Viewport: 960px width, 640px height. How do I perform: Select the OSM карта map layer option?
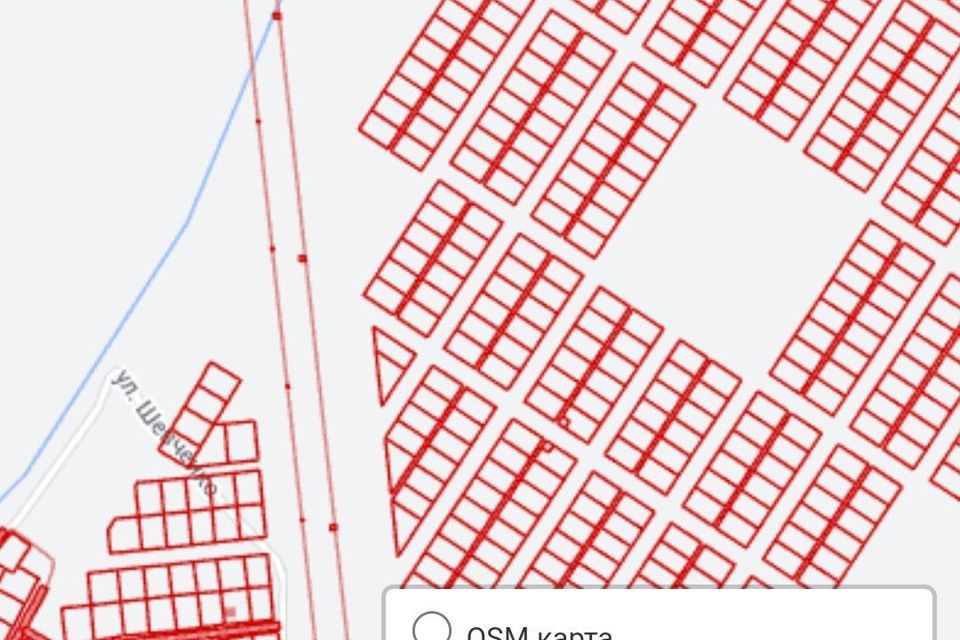pyautogui.click(x=432, y=629)
